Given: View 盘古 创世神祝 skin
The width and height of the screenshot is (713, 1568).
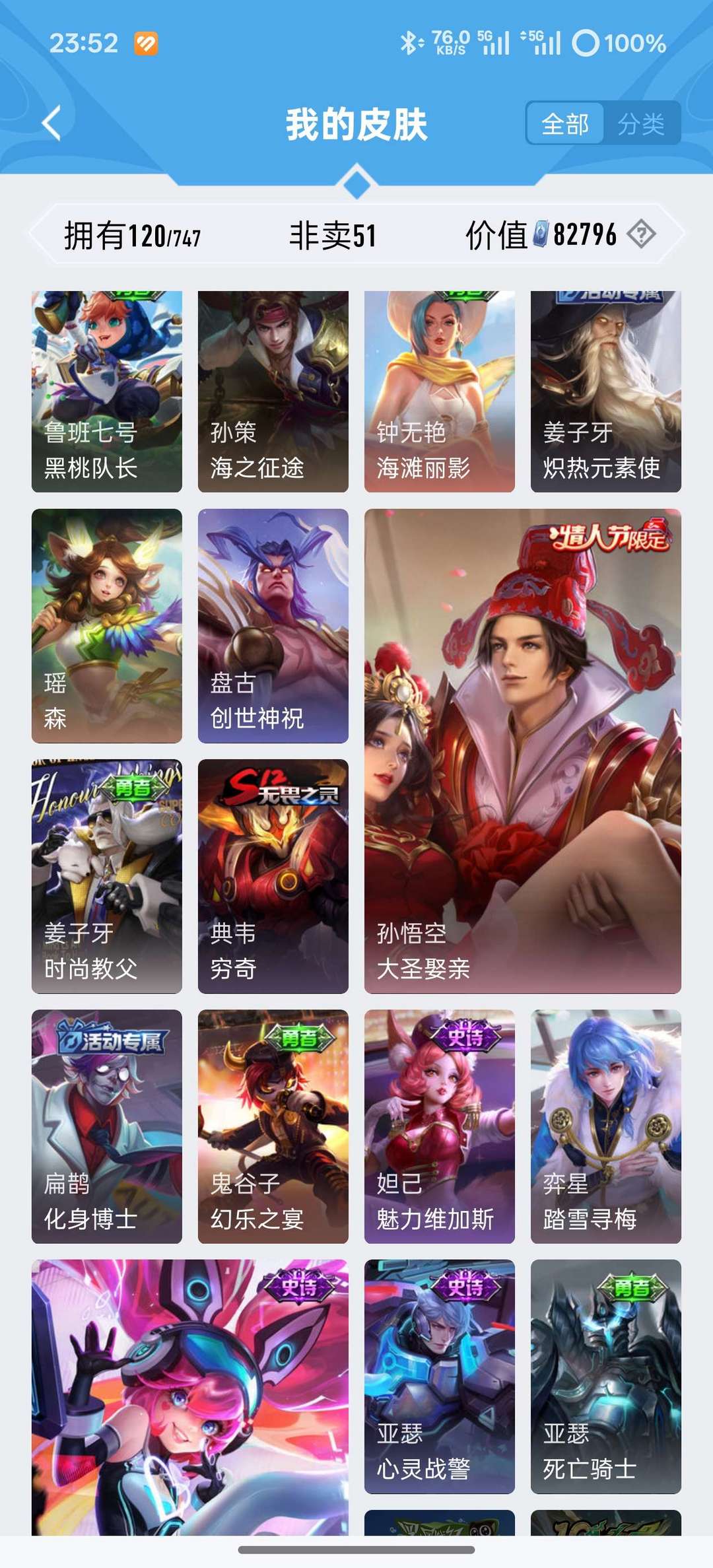Looking at the screenshot, I should click(x=273, y=626).
